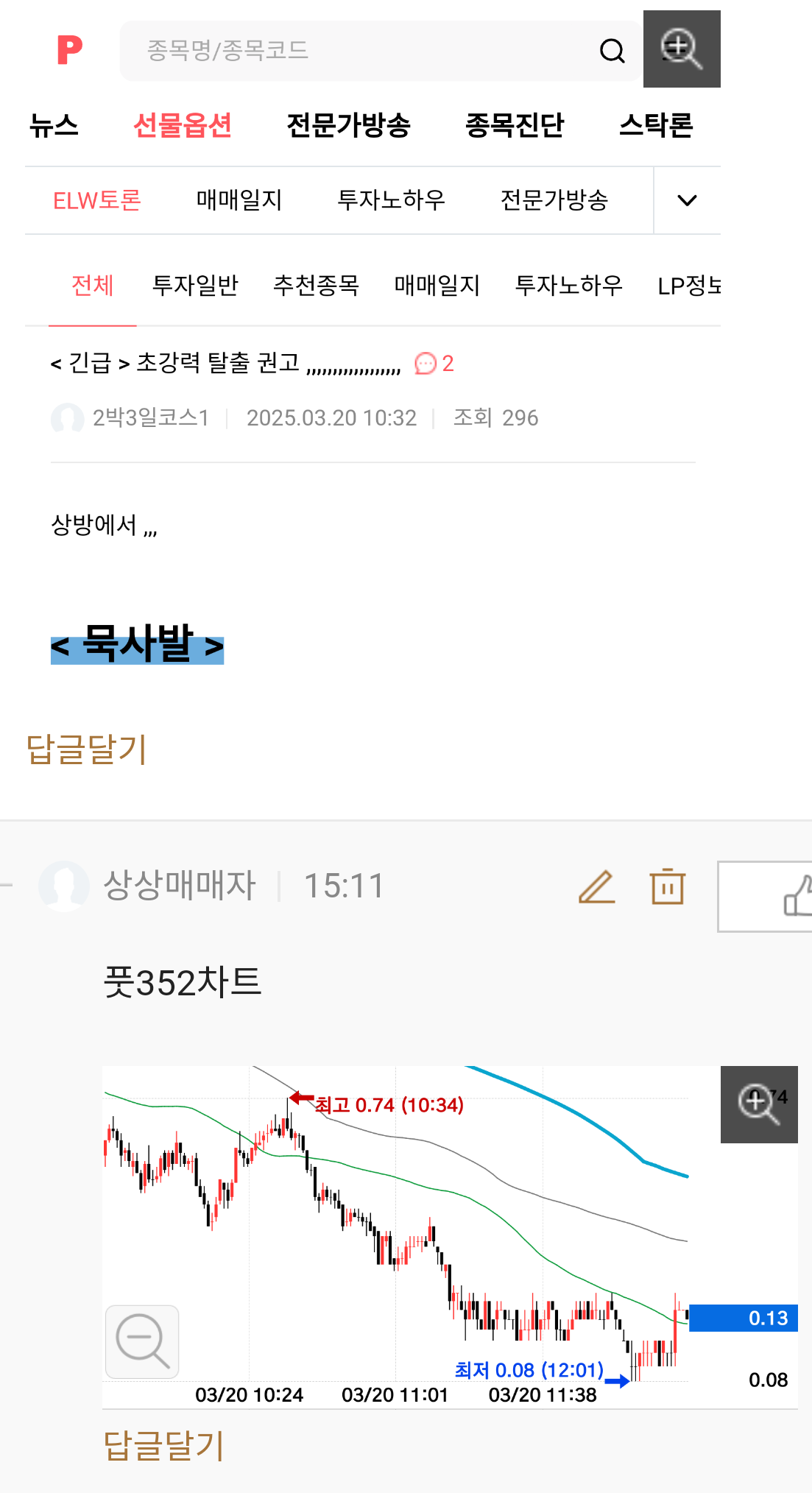Expand the sub menu dropdown chevron

click(x=686, y=200)
